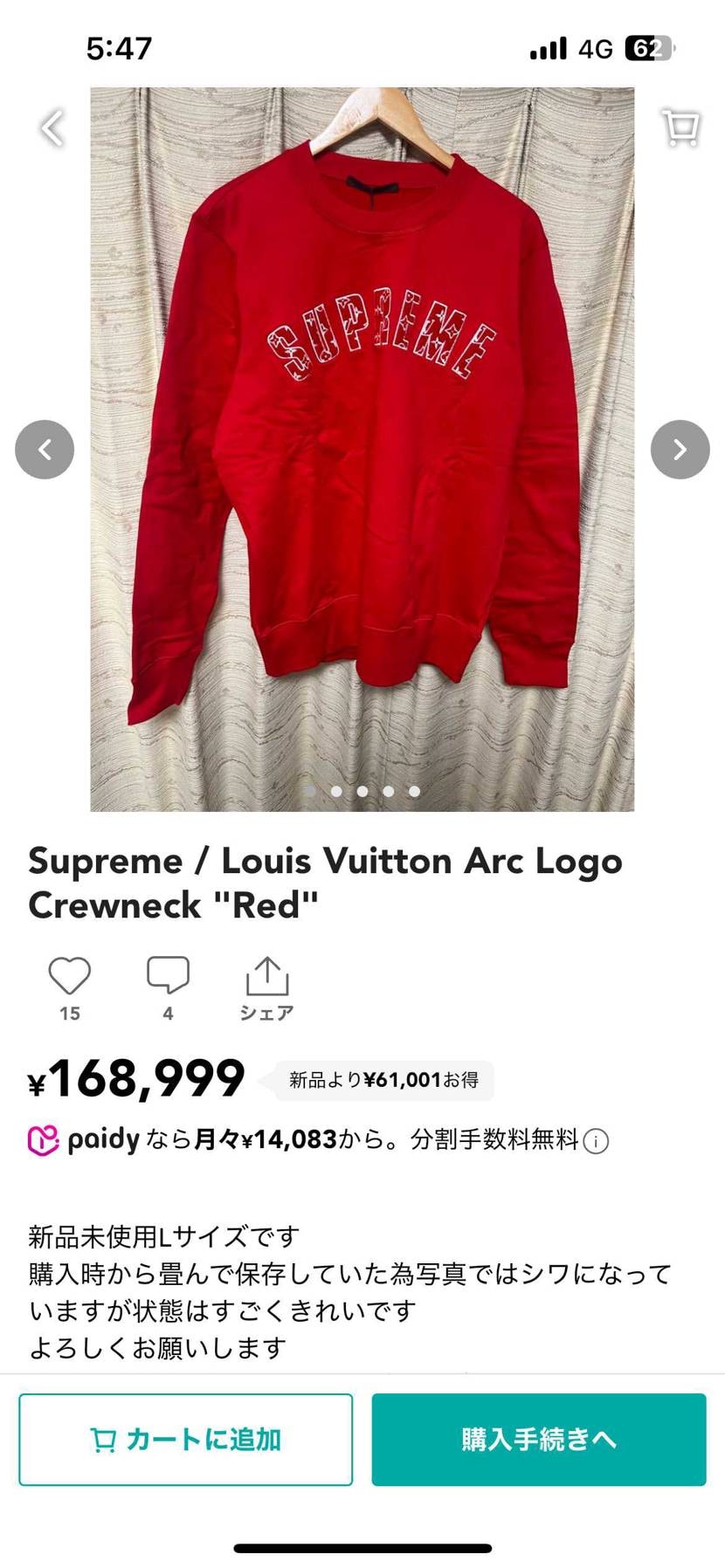Show the next product photo with right chevron
Screen dimensions: 725x1568
pos(680,449)
